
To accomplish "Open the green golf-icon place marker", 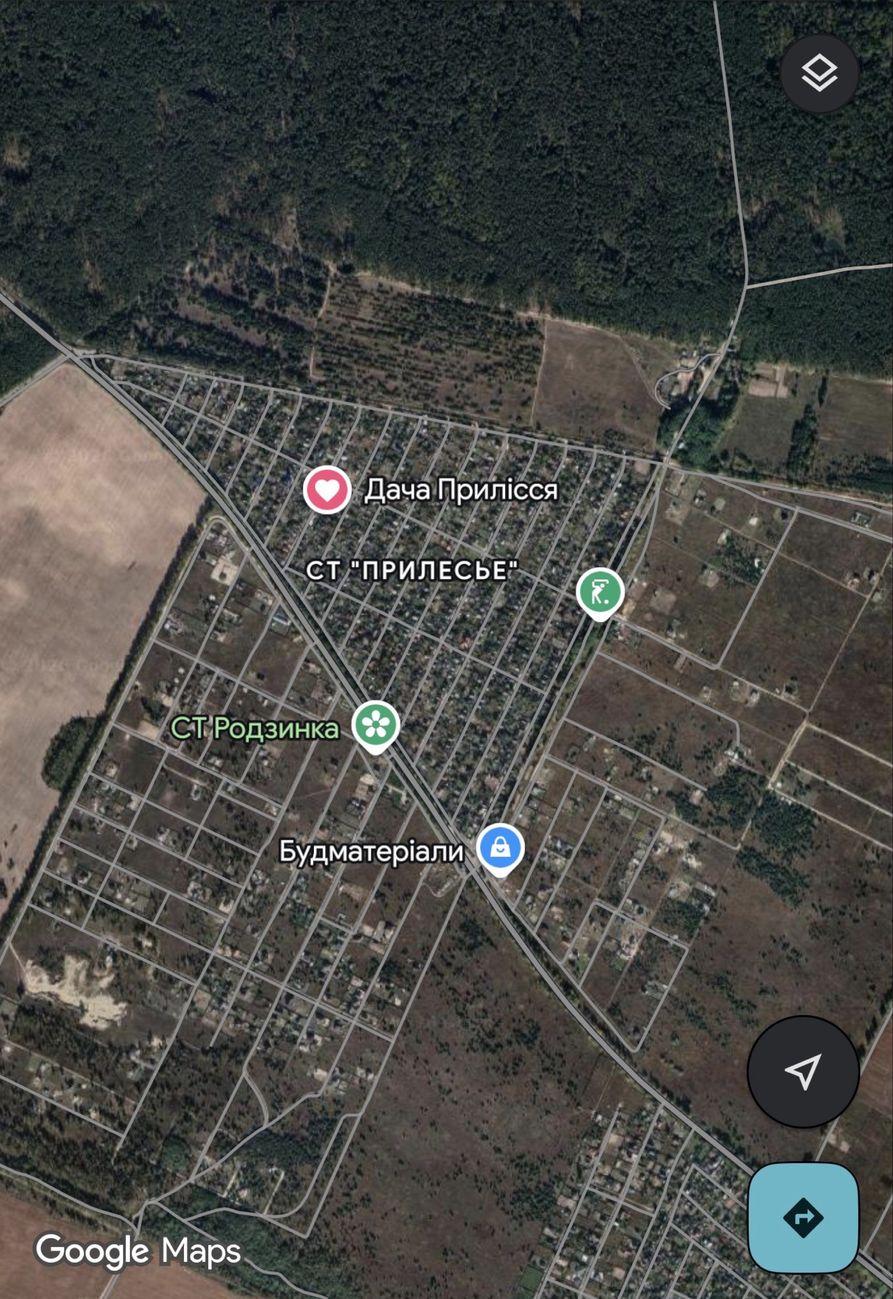I will [600, 592].
